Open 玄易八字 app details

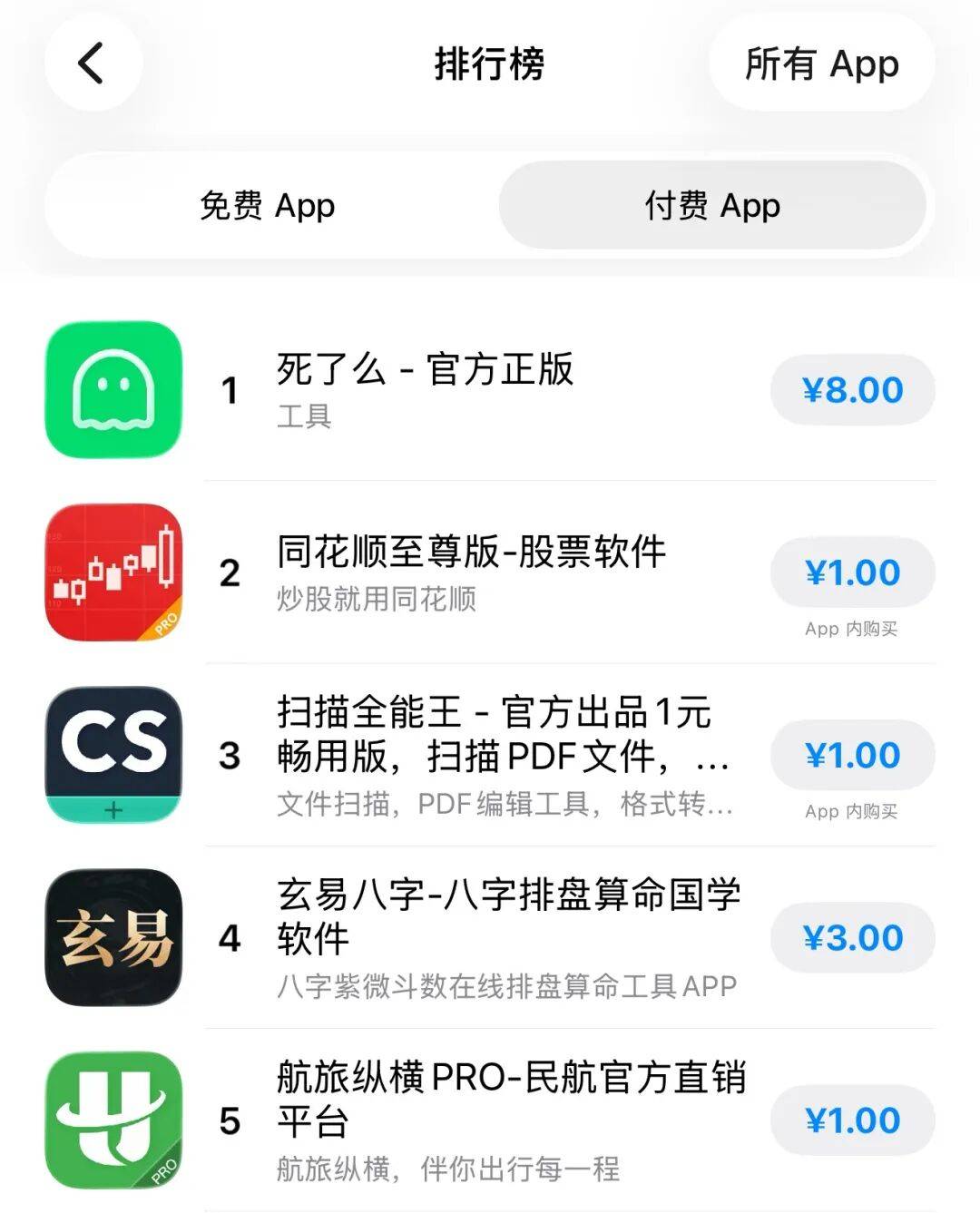point(508,916)
